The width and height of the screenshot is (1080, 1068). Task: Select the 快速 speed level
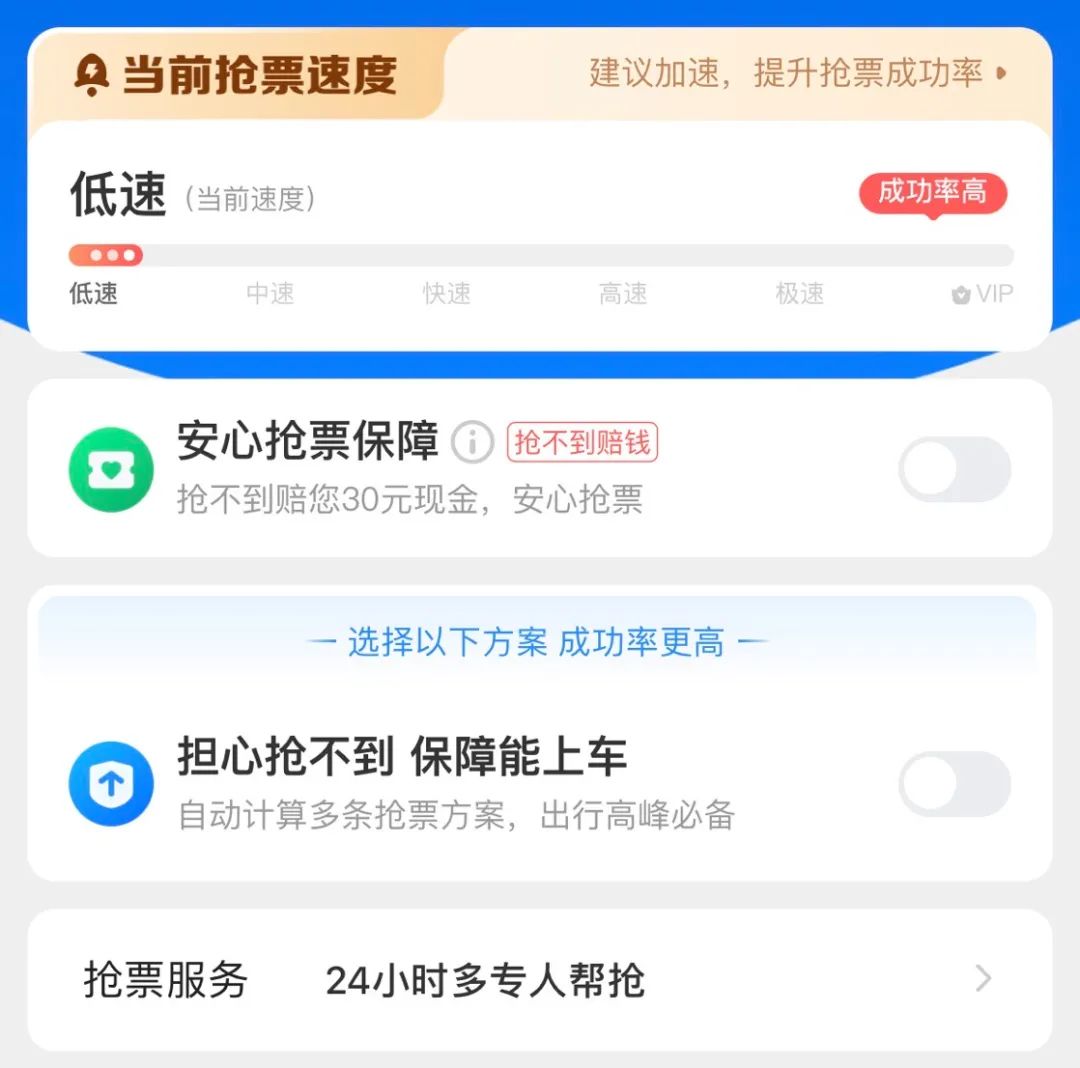tap(447, 294)
